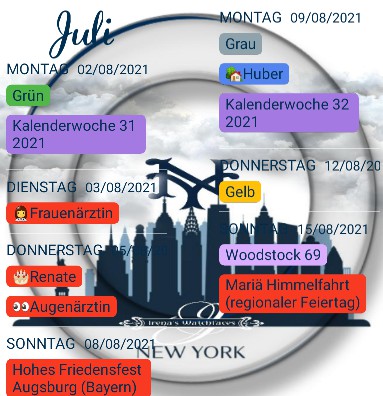
Task: Open the Frauenärztin appointment
Action: click(63, 213)
